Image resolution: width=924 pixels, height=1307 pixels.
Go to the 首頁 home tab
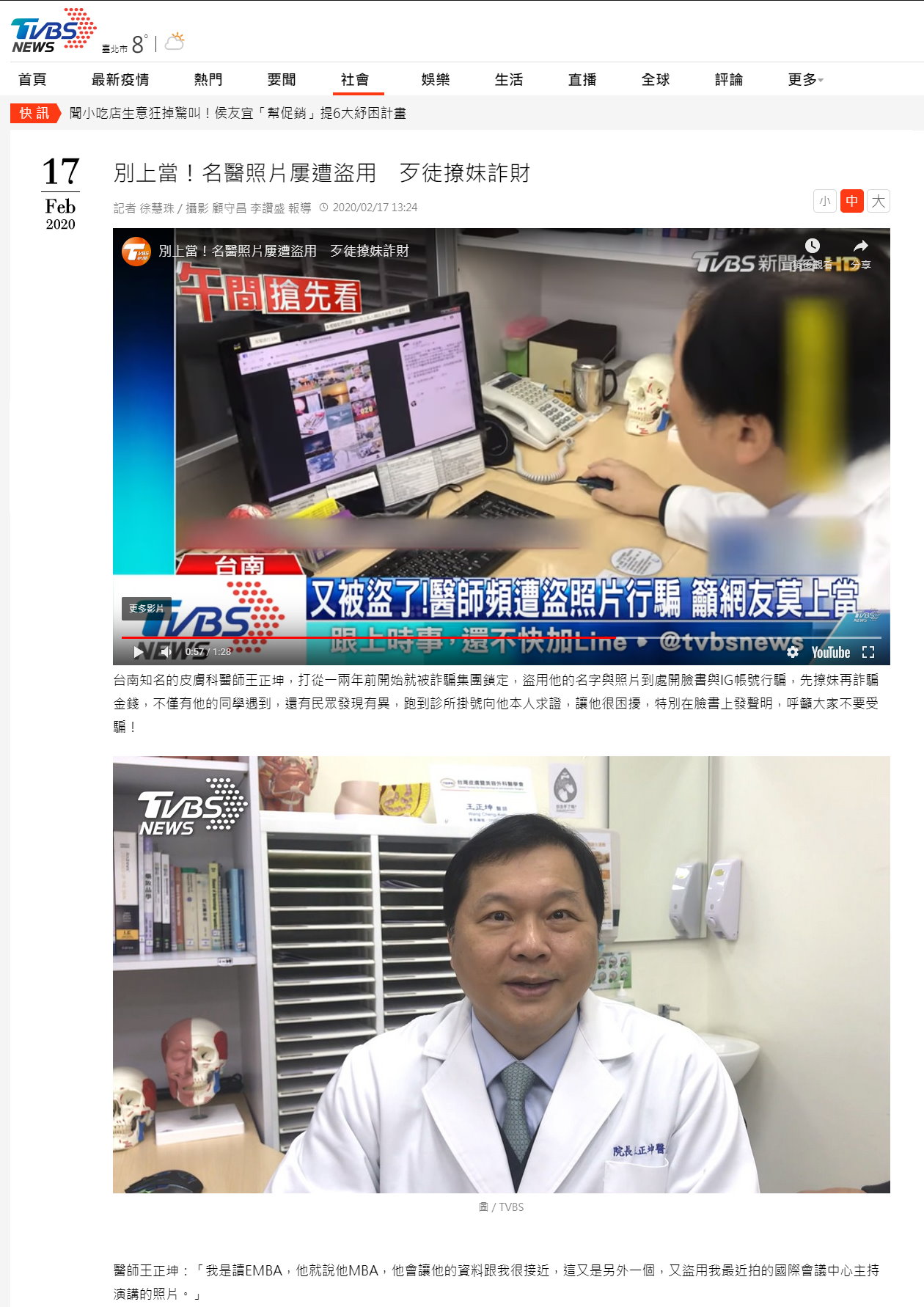coord(32,79)
